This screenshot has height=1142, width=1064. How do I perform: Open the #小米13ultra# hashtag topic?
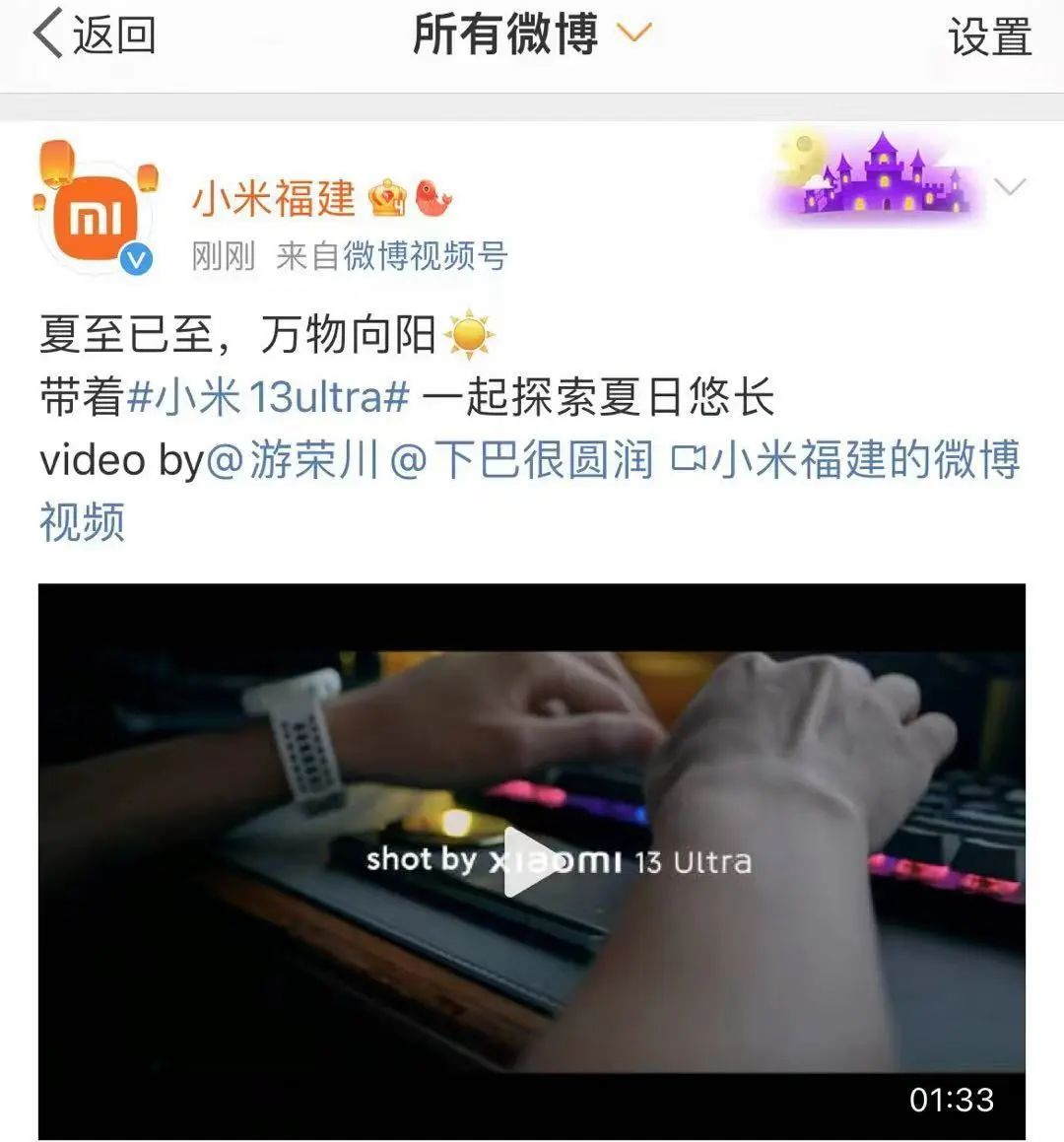tap(268, 397)
